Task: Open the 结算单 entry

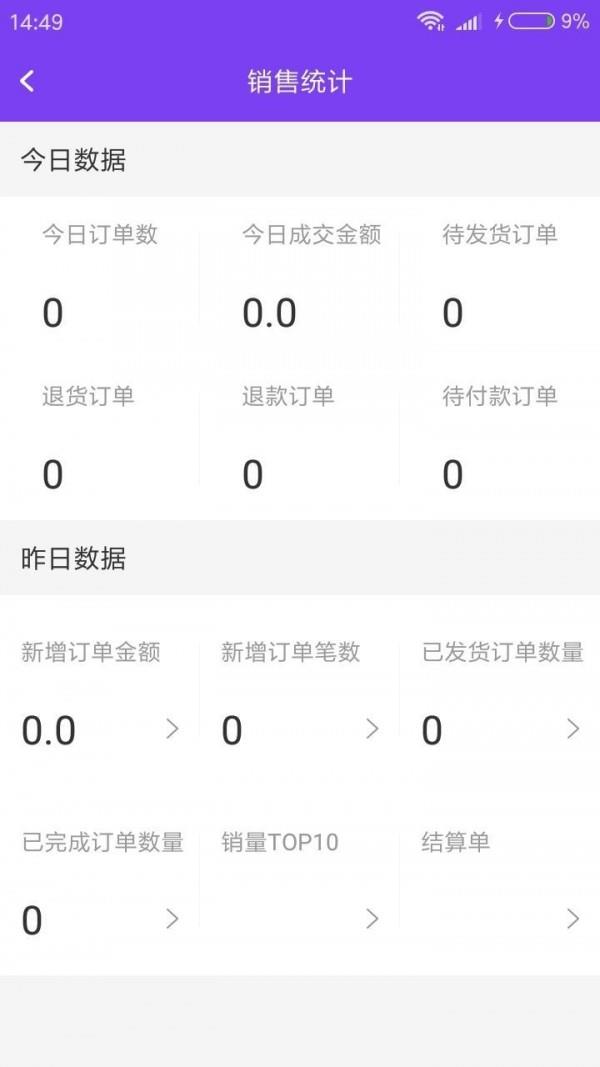Action: point(500,881)
